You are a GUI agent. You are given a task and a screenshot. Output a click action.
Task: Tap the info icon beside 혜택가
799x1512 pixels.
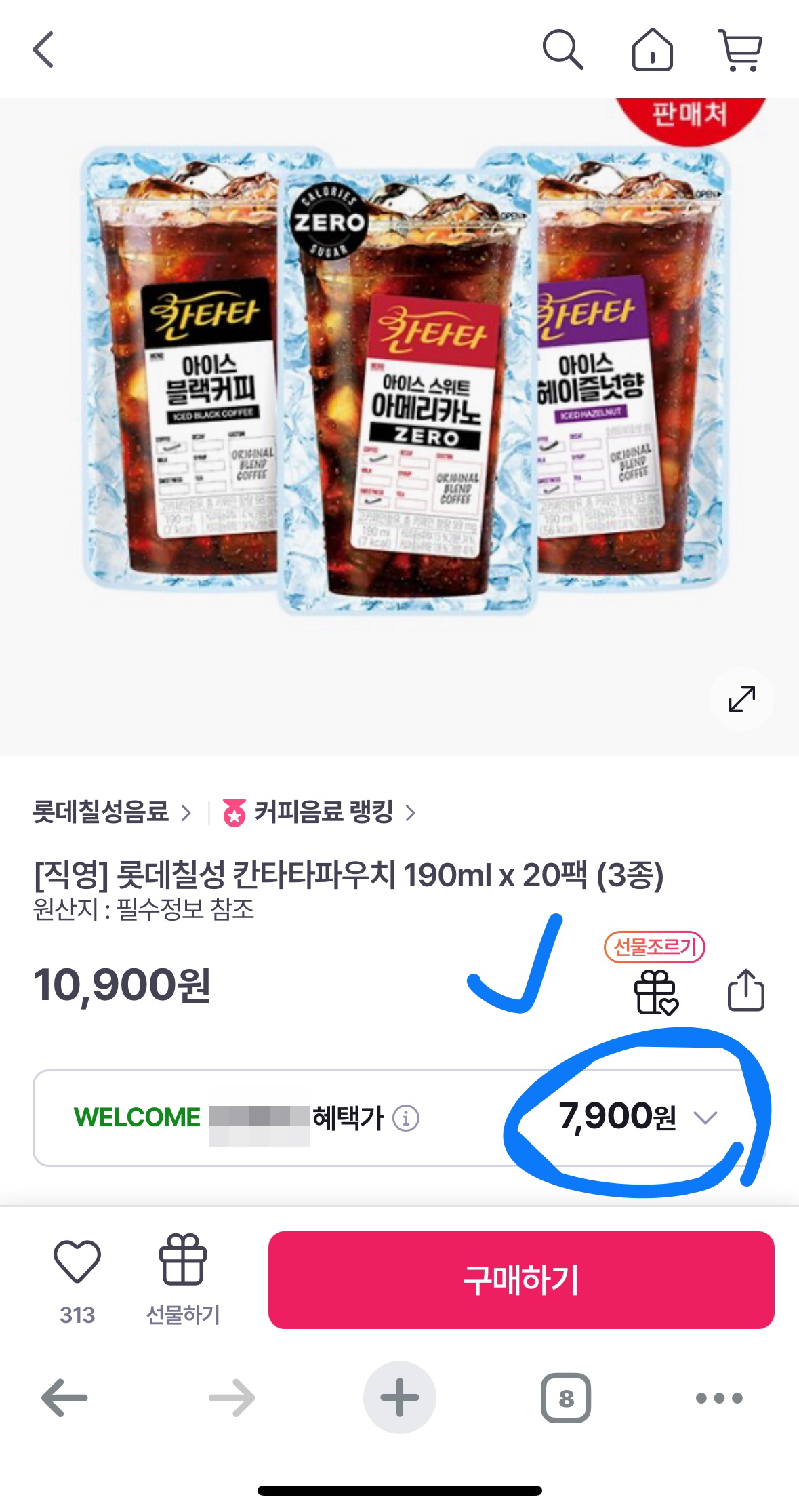click(406, 1117)
